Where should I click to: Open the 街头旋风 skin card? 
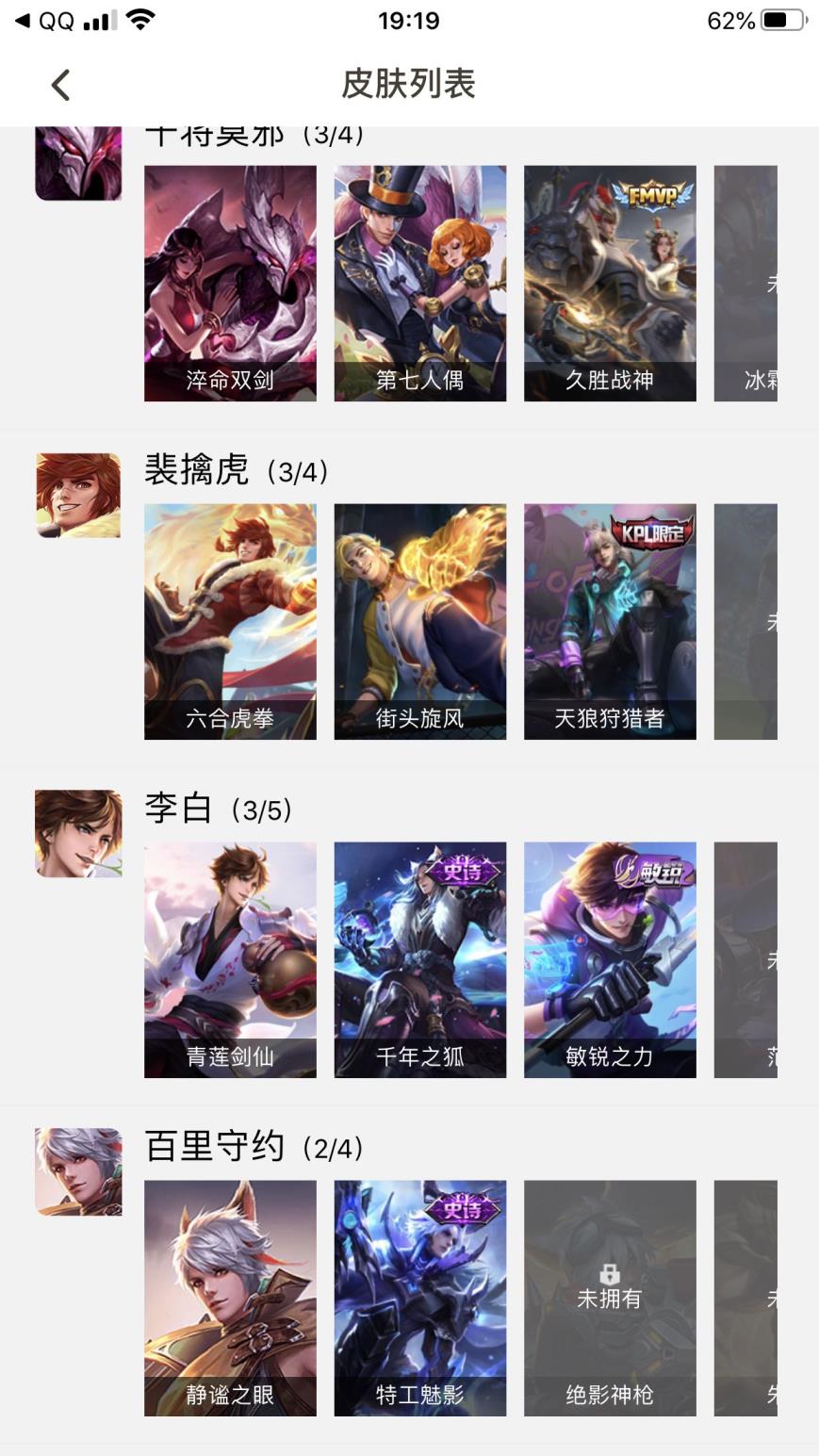419,621
